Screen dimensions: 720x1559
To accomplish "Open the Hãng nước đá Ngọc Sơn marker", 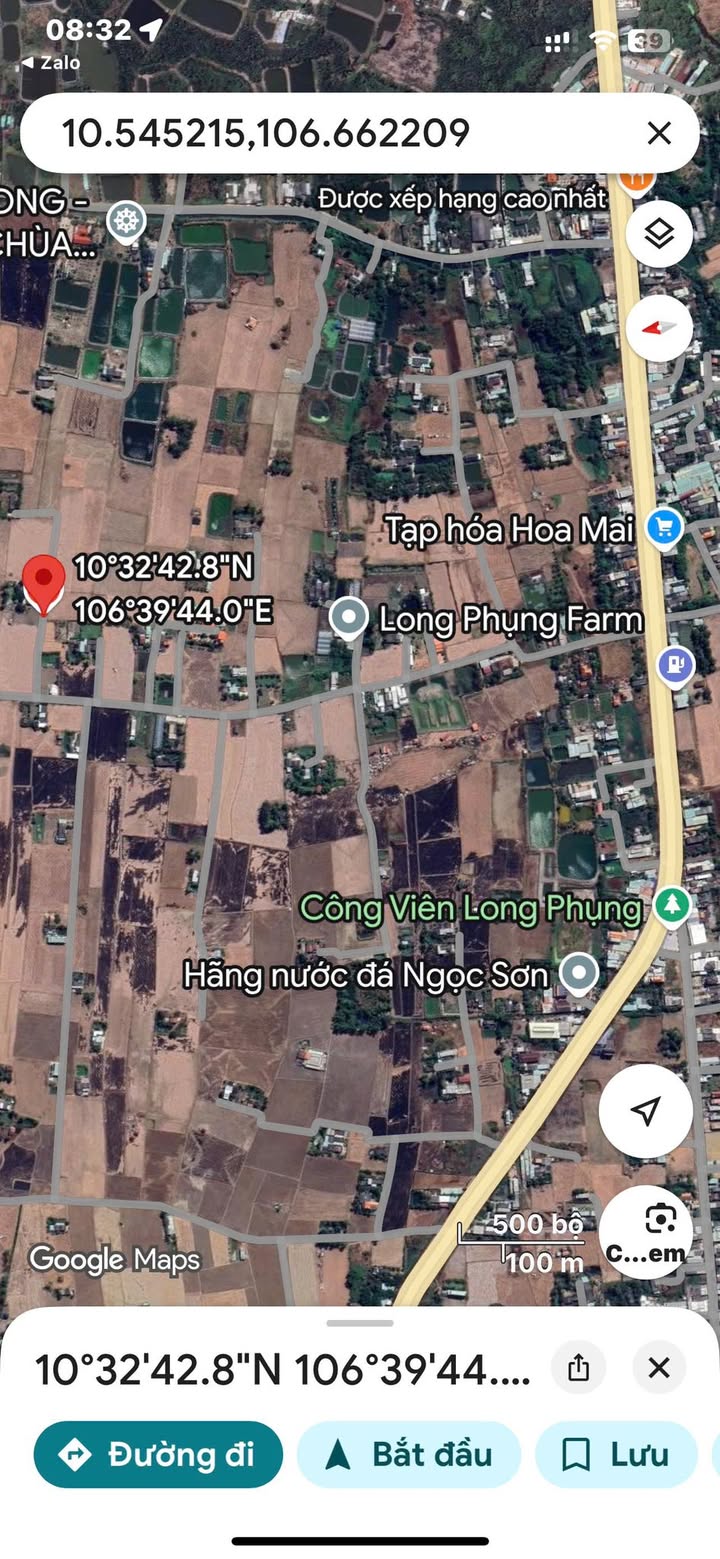I will [578, 973].
